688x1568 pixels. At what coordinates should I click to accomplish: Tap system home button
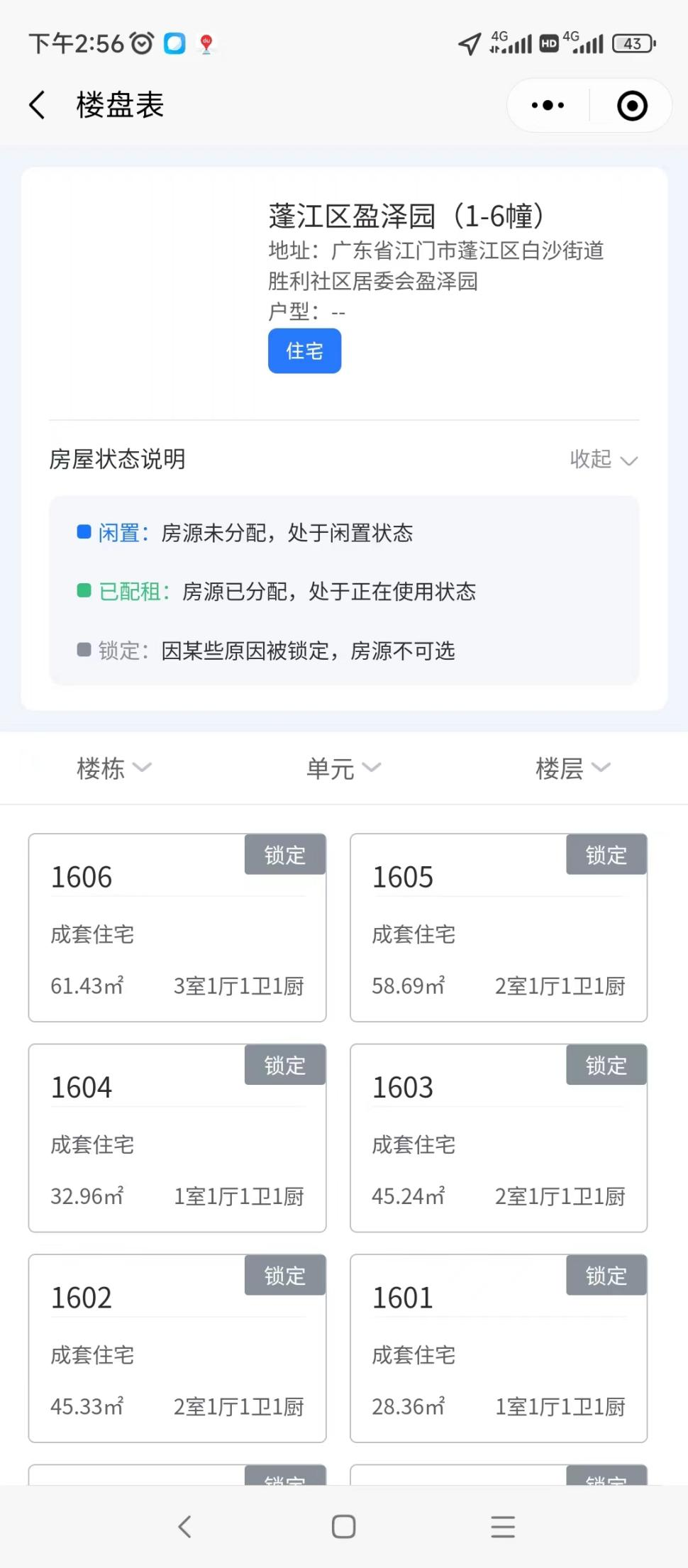point(343,1526)
